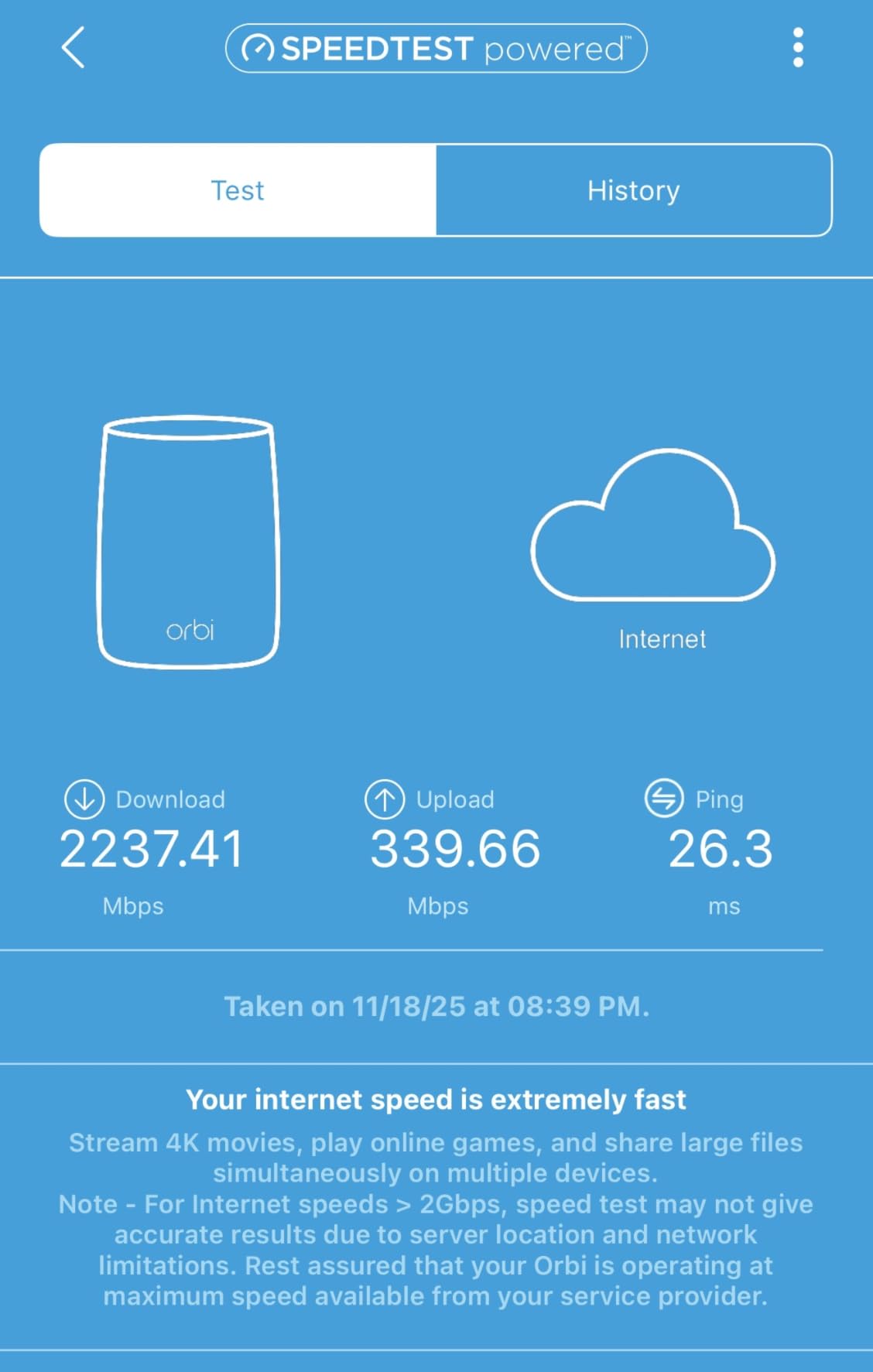Select the Test tab
Screen dimensions: 873x1372
(237, 190)
